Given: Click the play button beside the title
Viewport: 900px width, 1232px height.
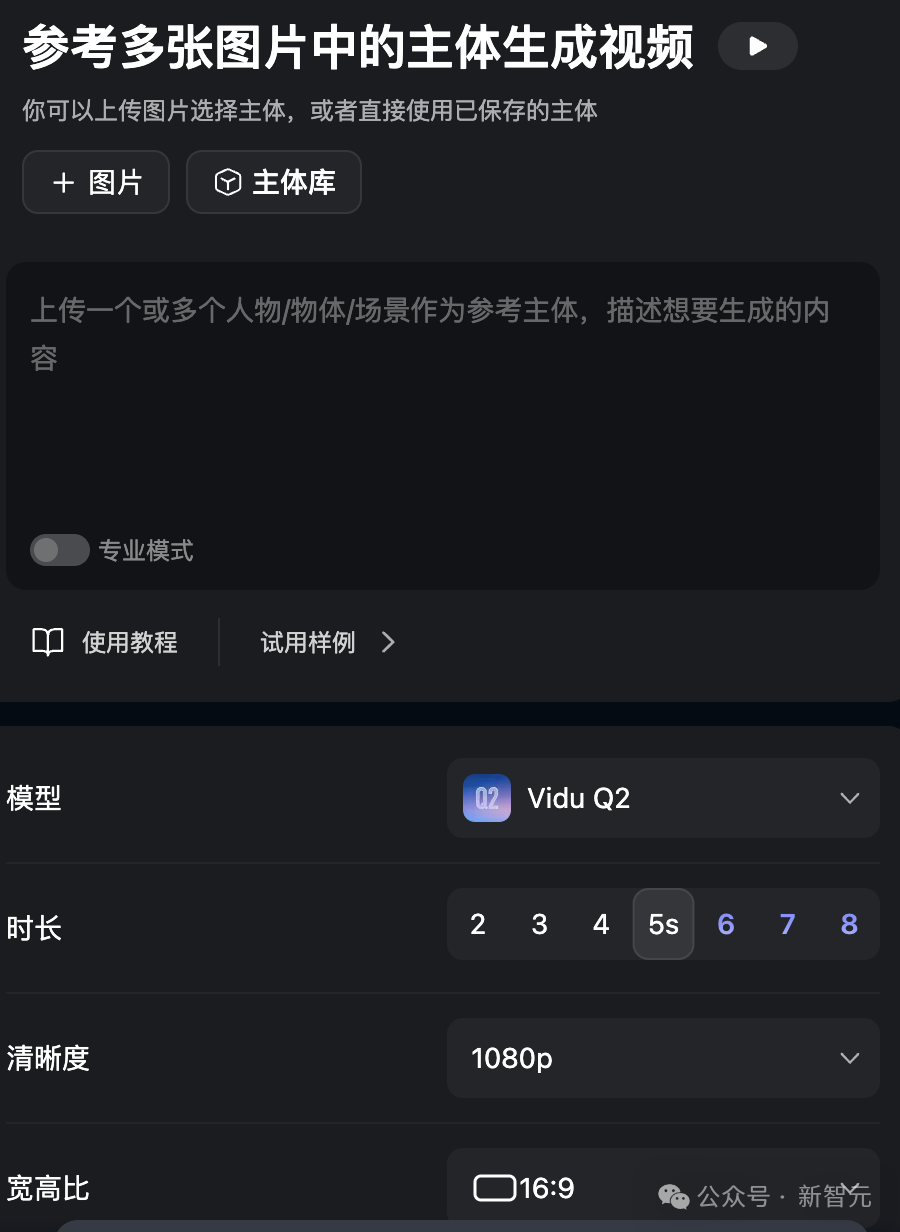Looking at the screenshot, I should point(756,46).
